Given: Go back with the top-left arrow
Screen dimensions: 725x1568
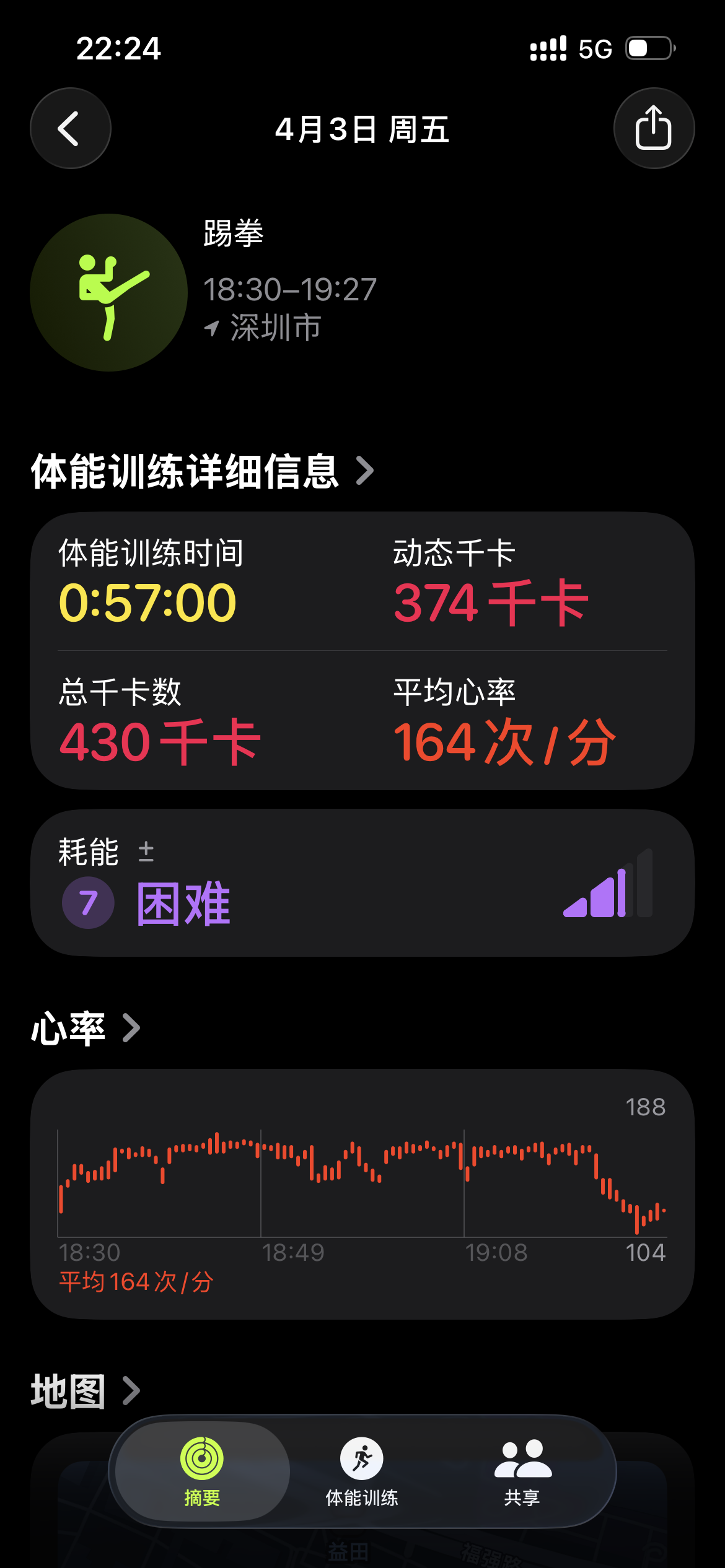Looking at the screenshot, I should click(x=71, y=128).
